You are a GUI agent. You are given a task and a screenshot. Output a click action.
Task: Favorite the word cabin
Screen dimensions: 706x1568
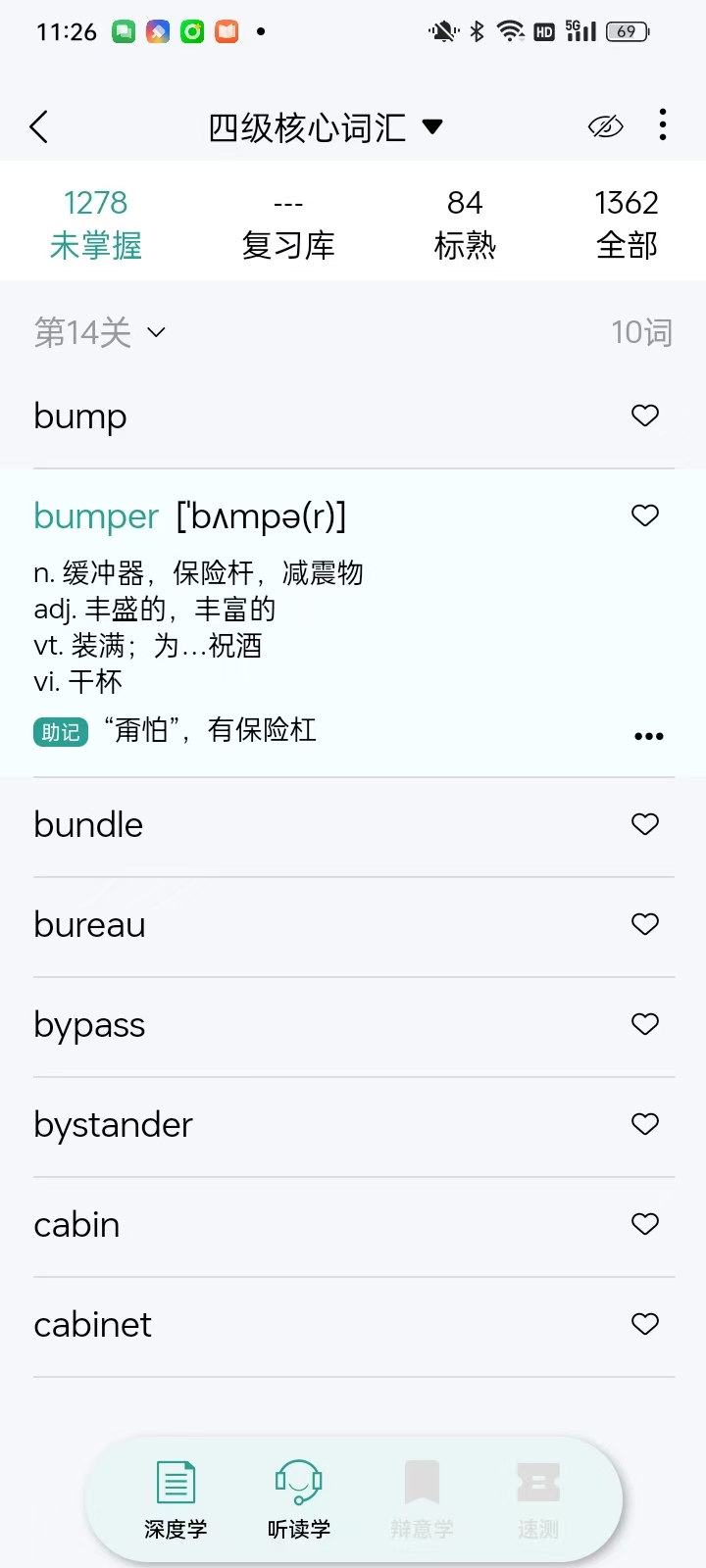point(644,1224)
